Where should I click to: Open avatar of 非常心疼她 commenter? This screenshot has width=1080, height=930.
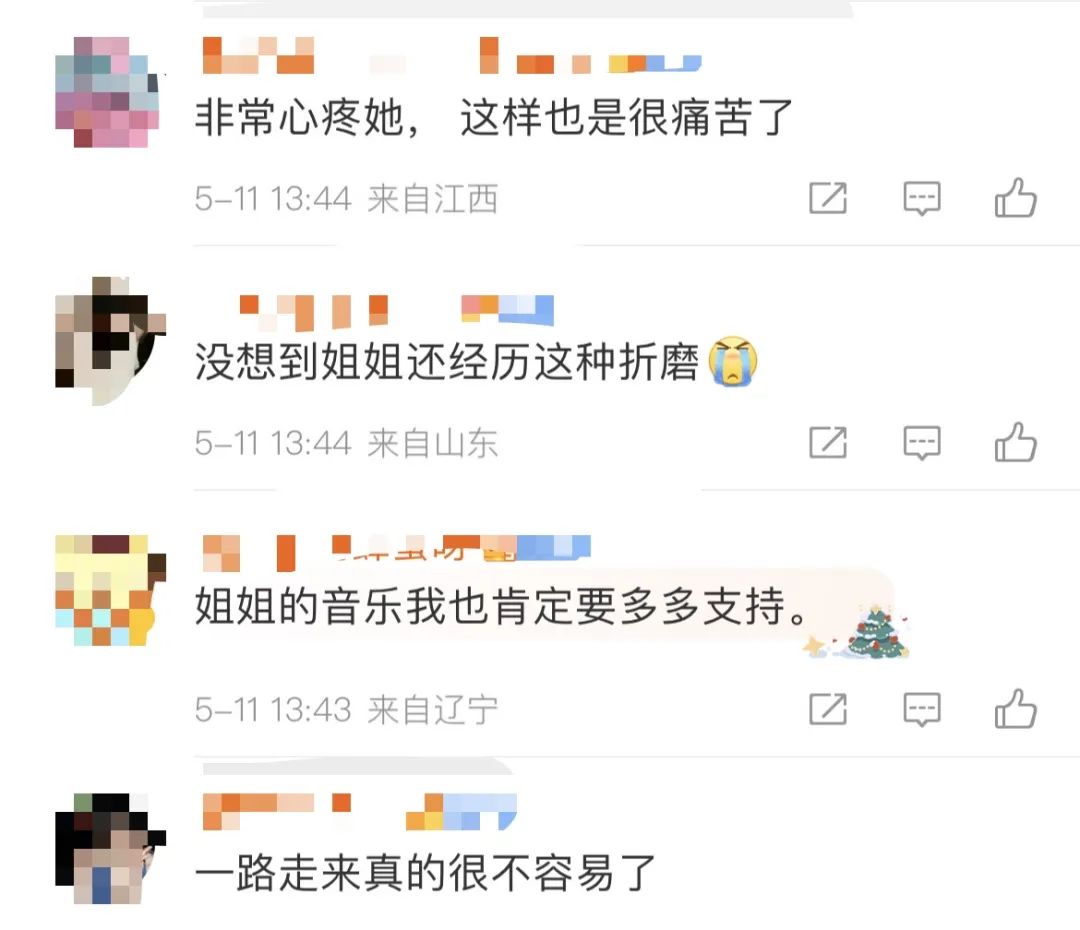[107, 92]
